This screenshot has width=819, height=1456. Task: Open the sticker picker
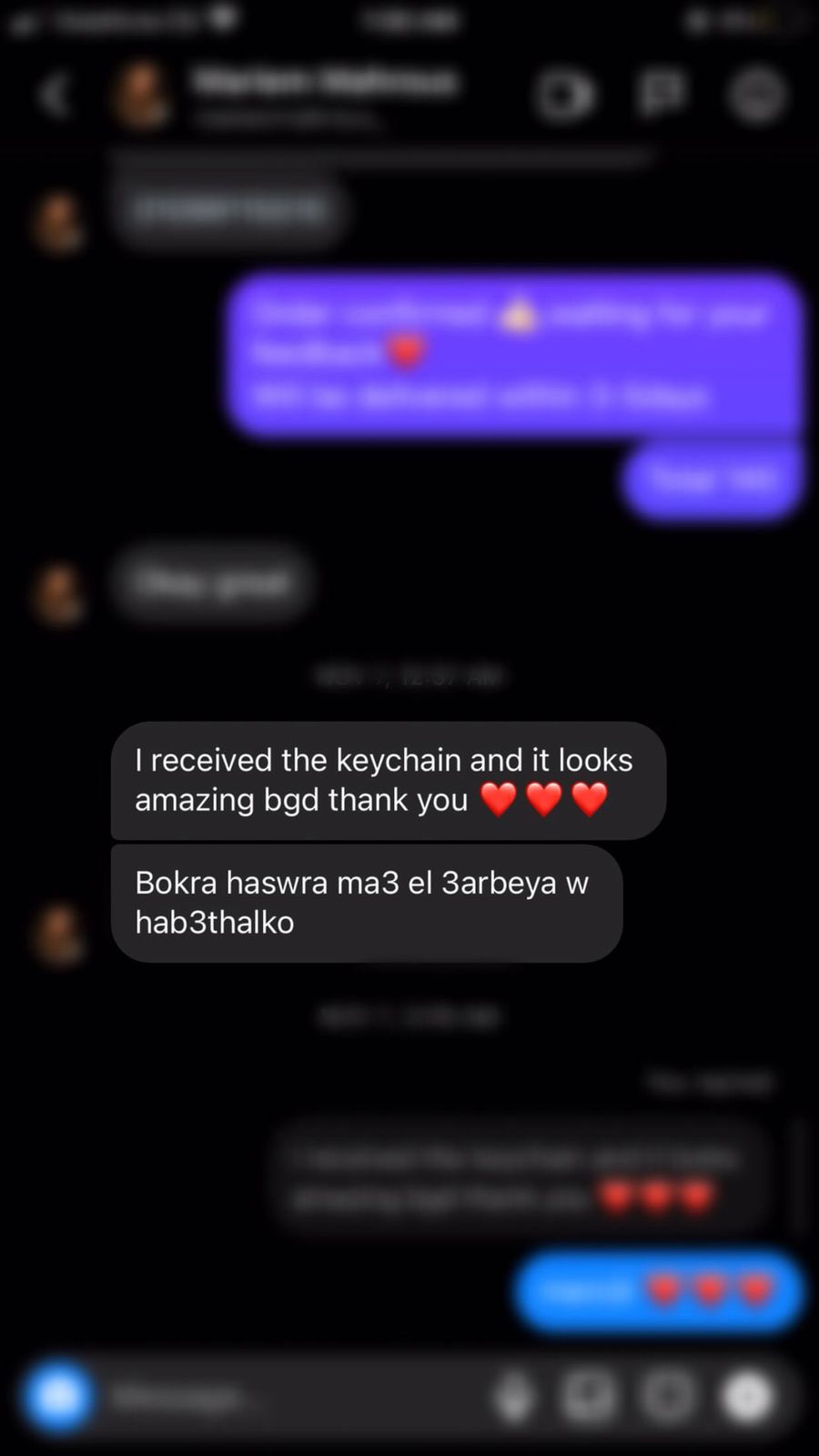click(669, 1396)
